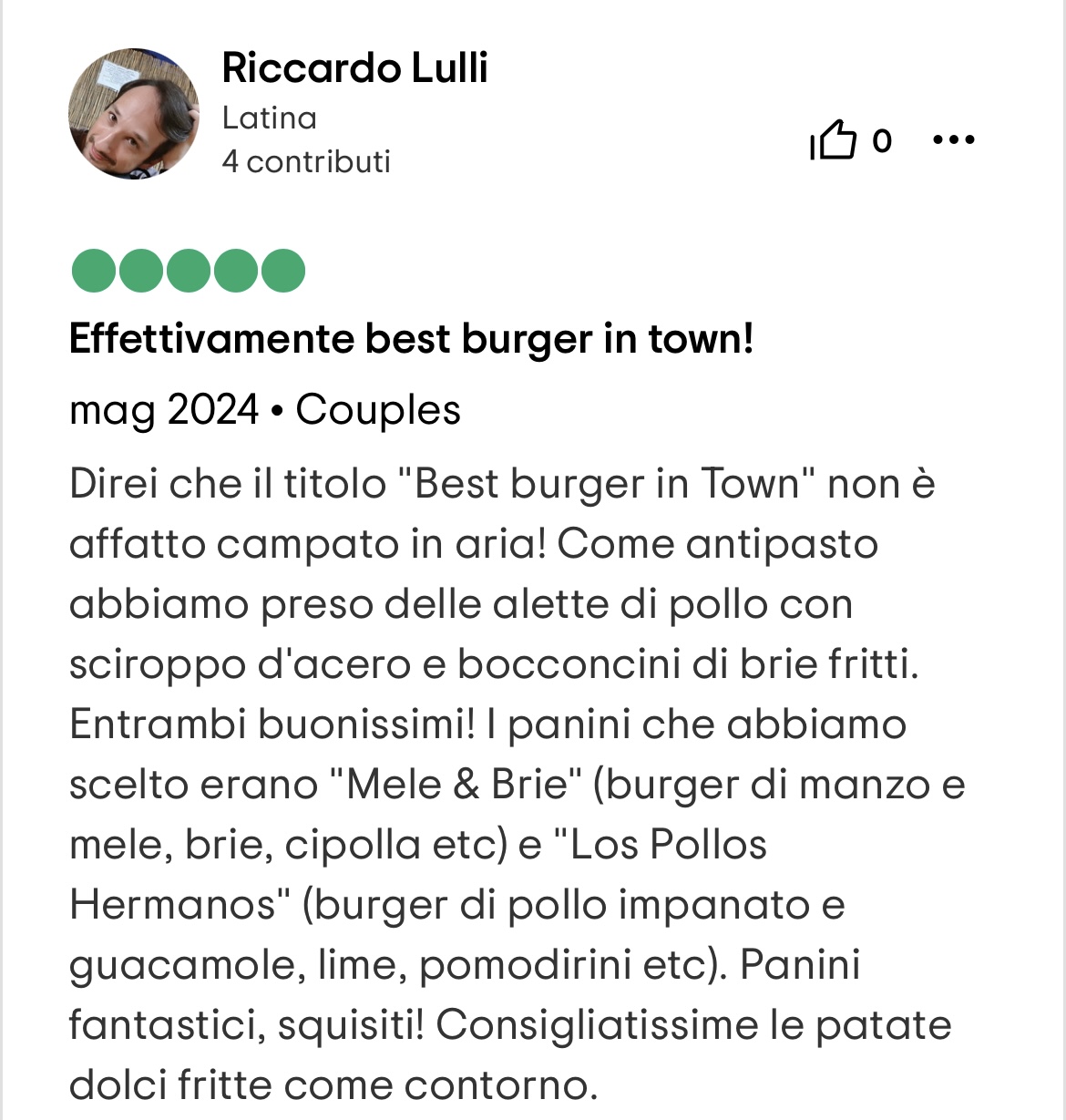
Task: Open the three-dot overflow menu
Action: coord(954,140)
